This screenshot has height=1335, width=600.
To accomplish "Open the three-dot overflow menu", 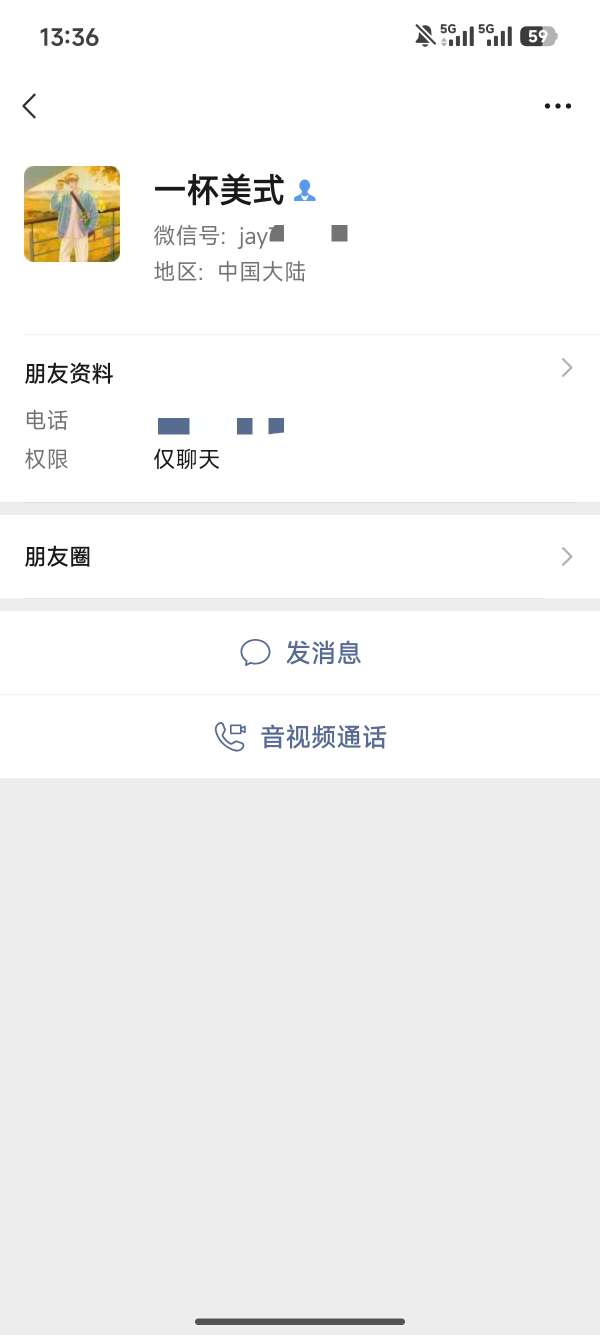I will (557, 106).
